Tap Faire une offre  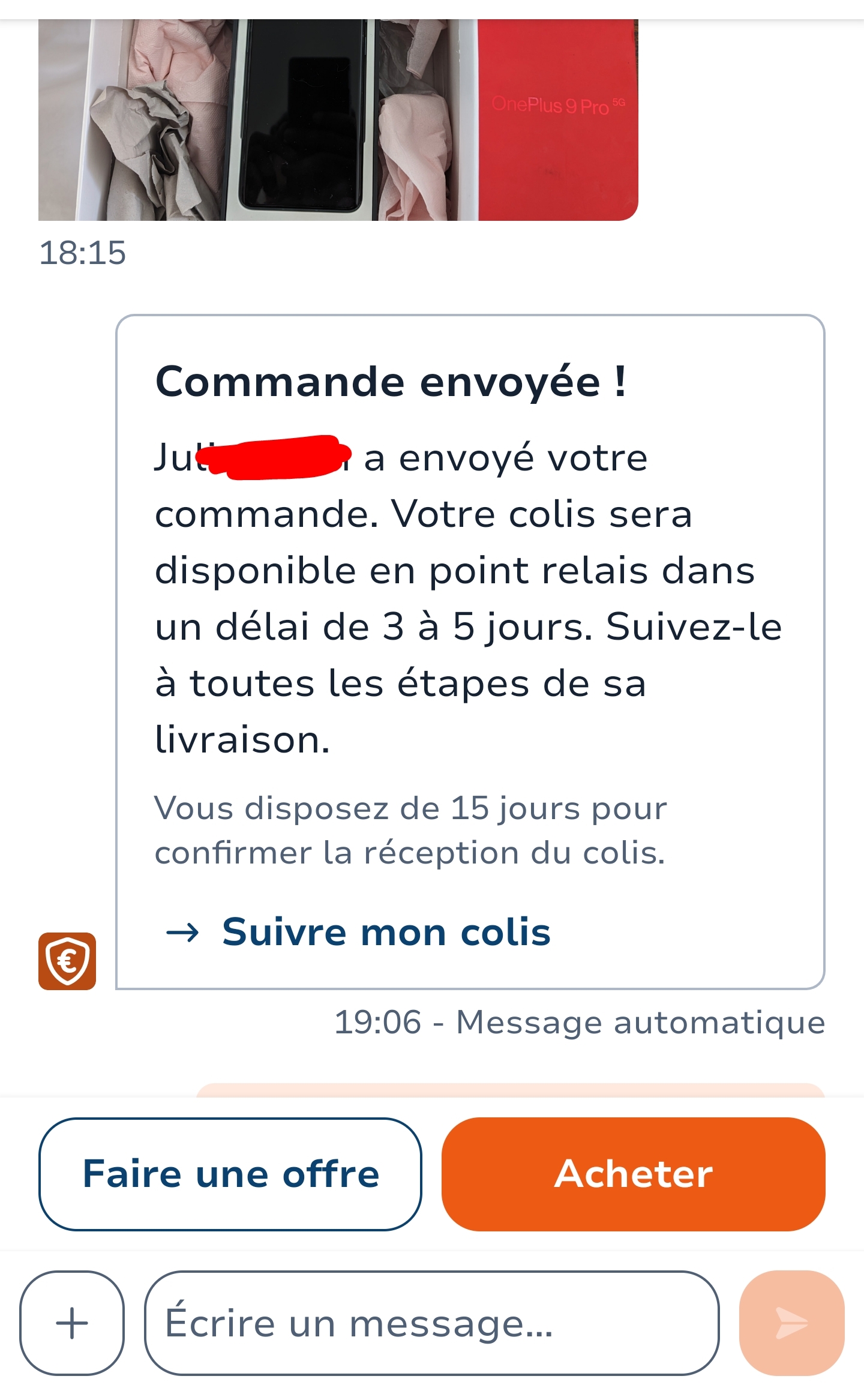coord(230,1174)
